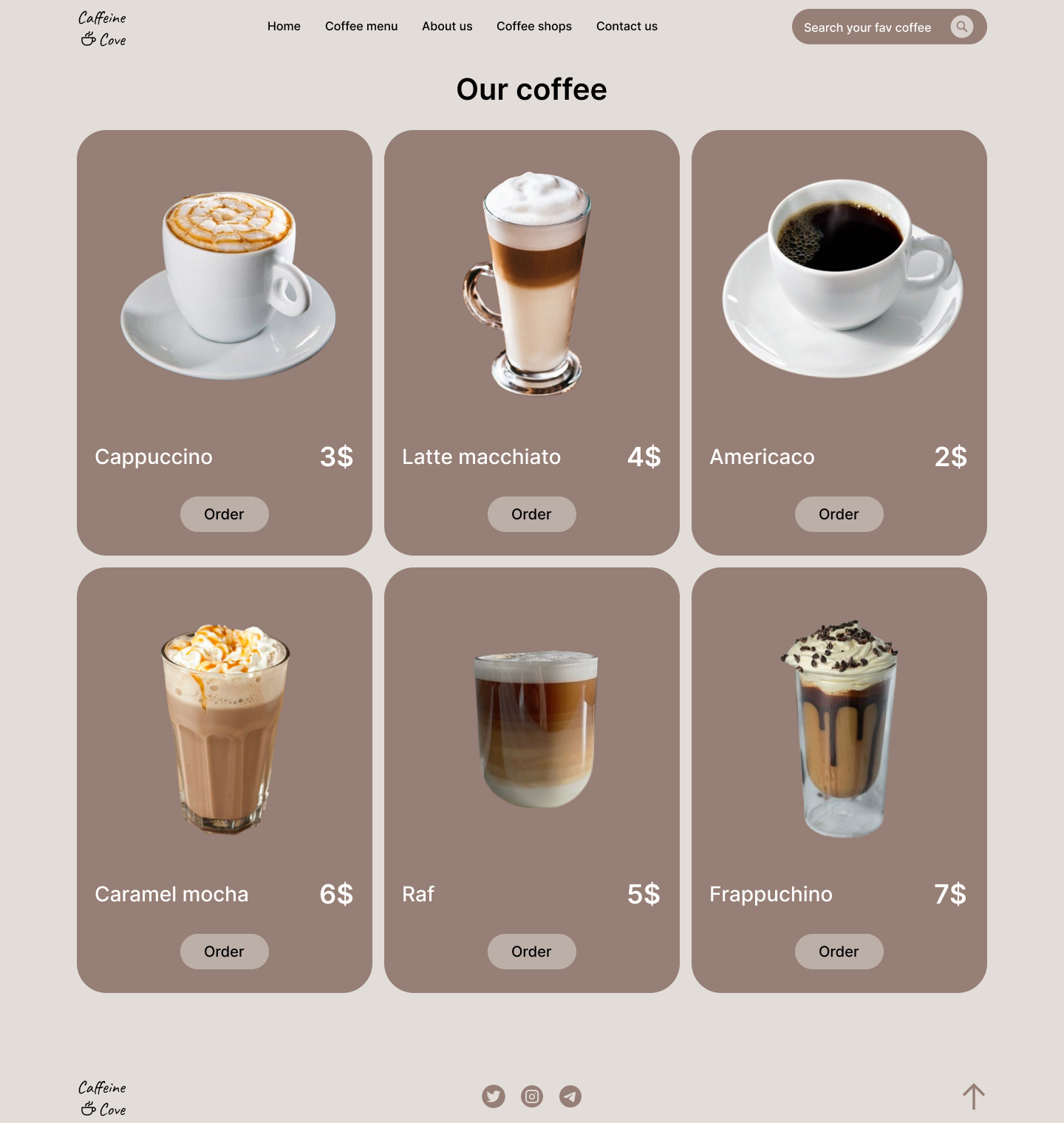Screen dimensions: 1064x1123
Task: Click the search magnifier icon
Action: pyautogui.click(x=961, y=27)
